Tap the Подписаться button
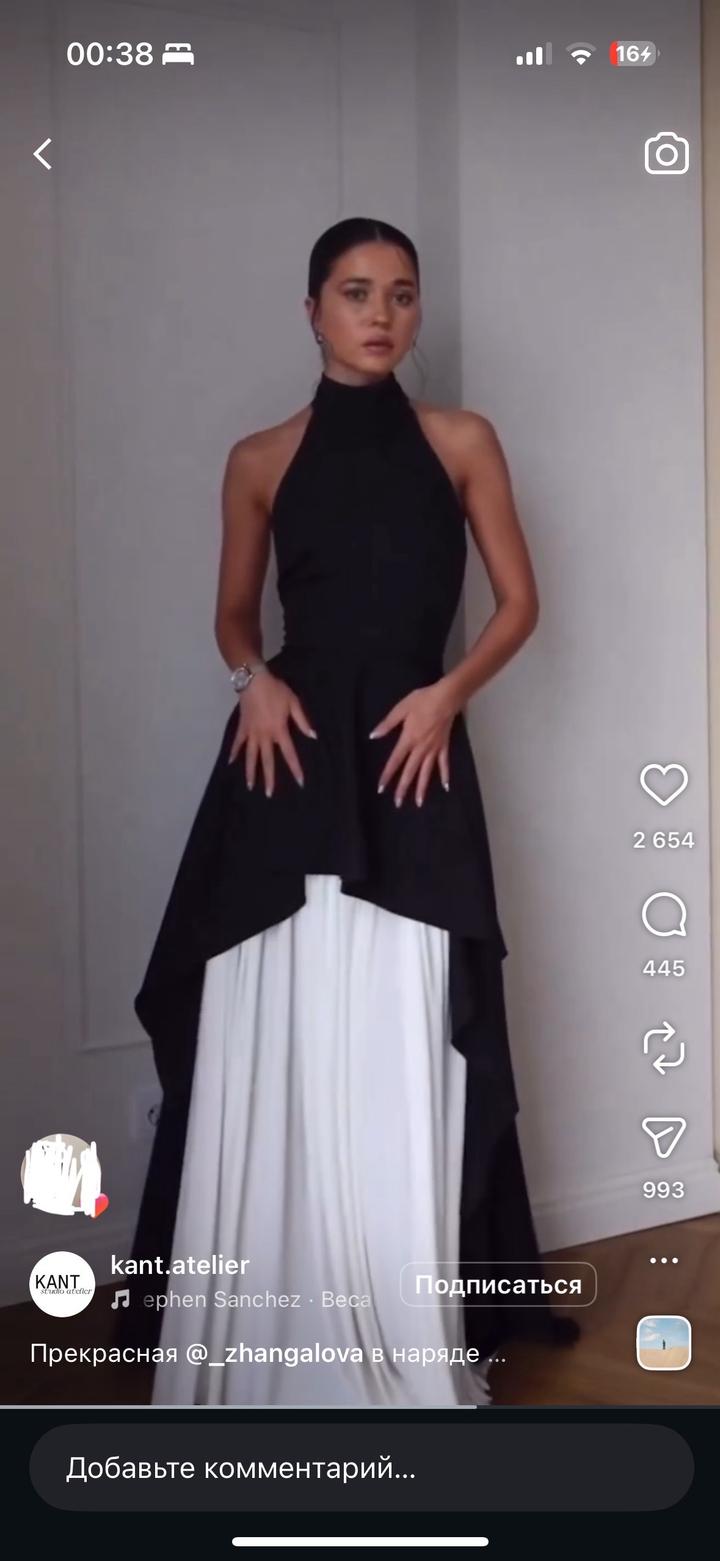This screenshot has height=1561, width=720. 498,1285
